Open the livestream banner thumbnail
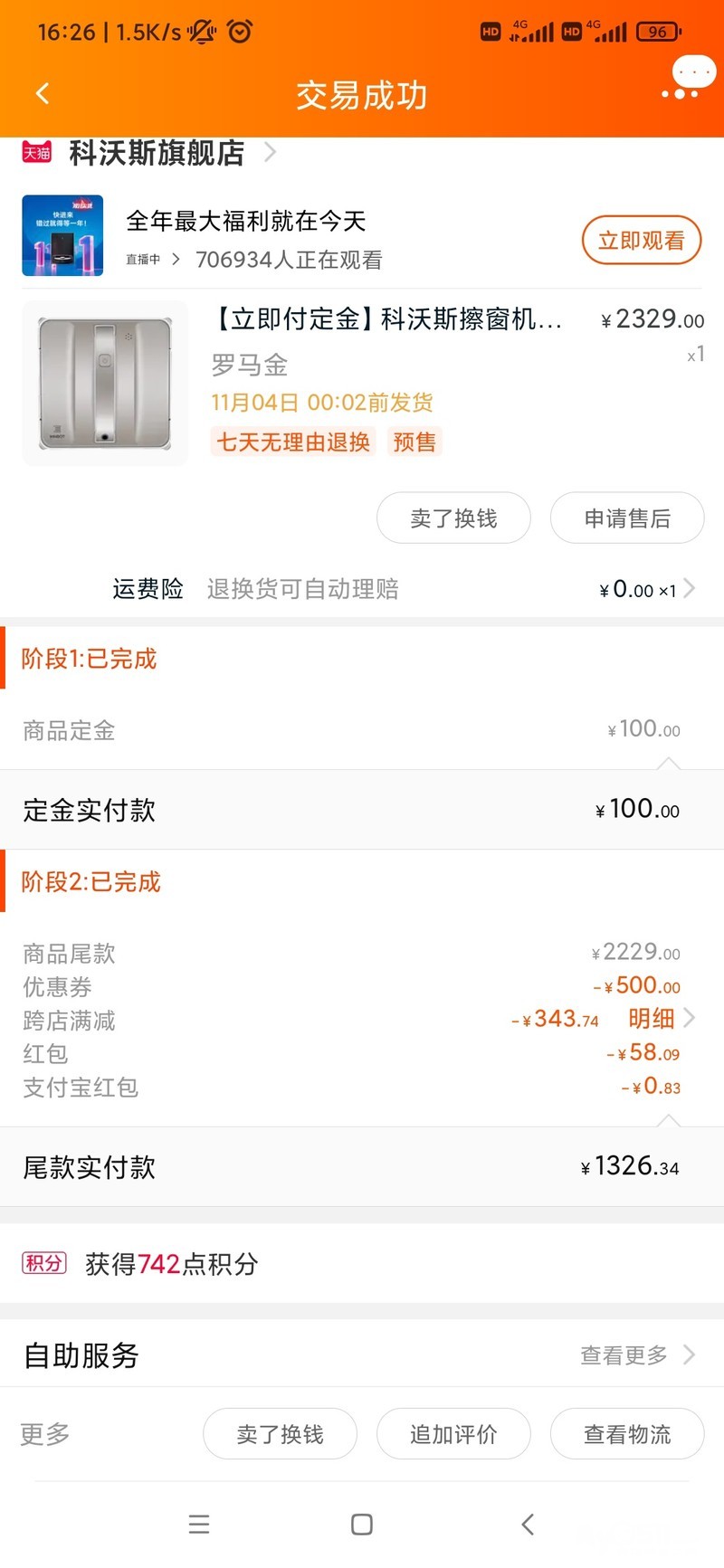 (x=62, y=235)
